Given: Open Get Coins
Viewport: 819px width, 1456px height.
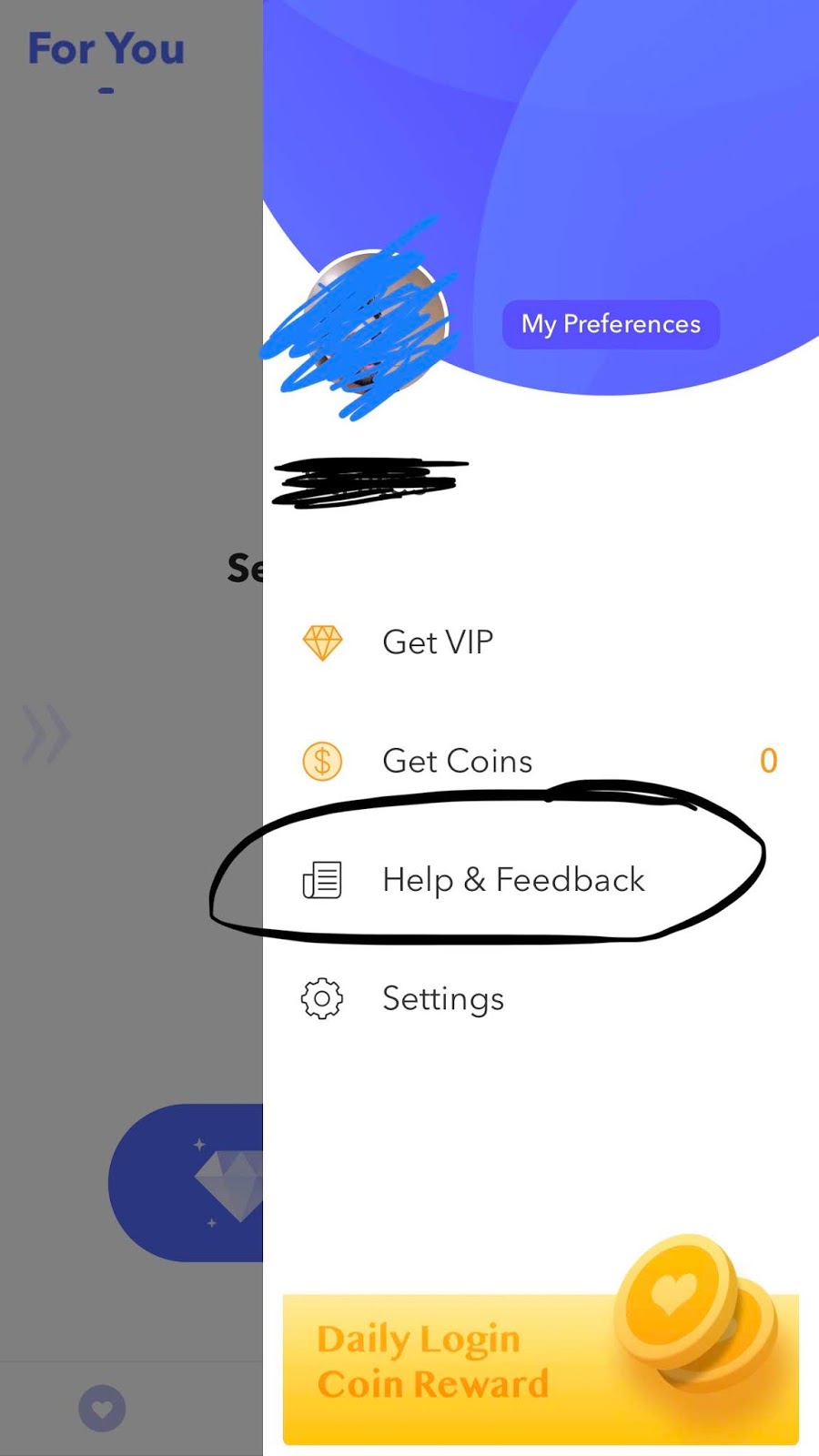Looking at the screenshot, I should coord(457,761).
